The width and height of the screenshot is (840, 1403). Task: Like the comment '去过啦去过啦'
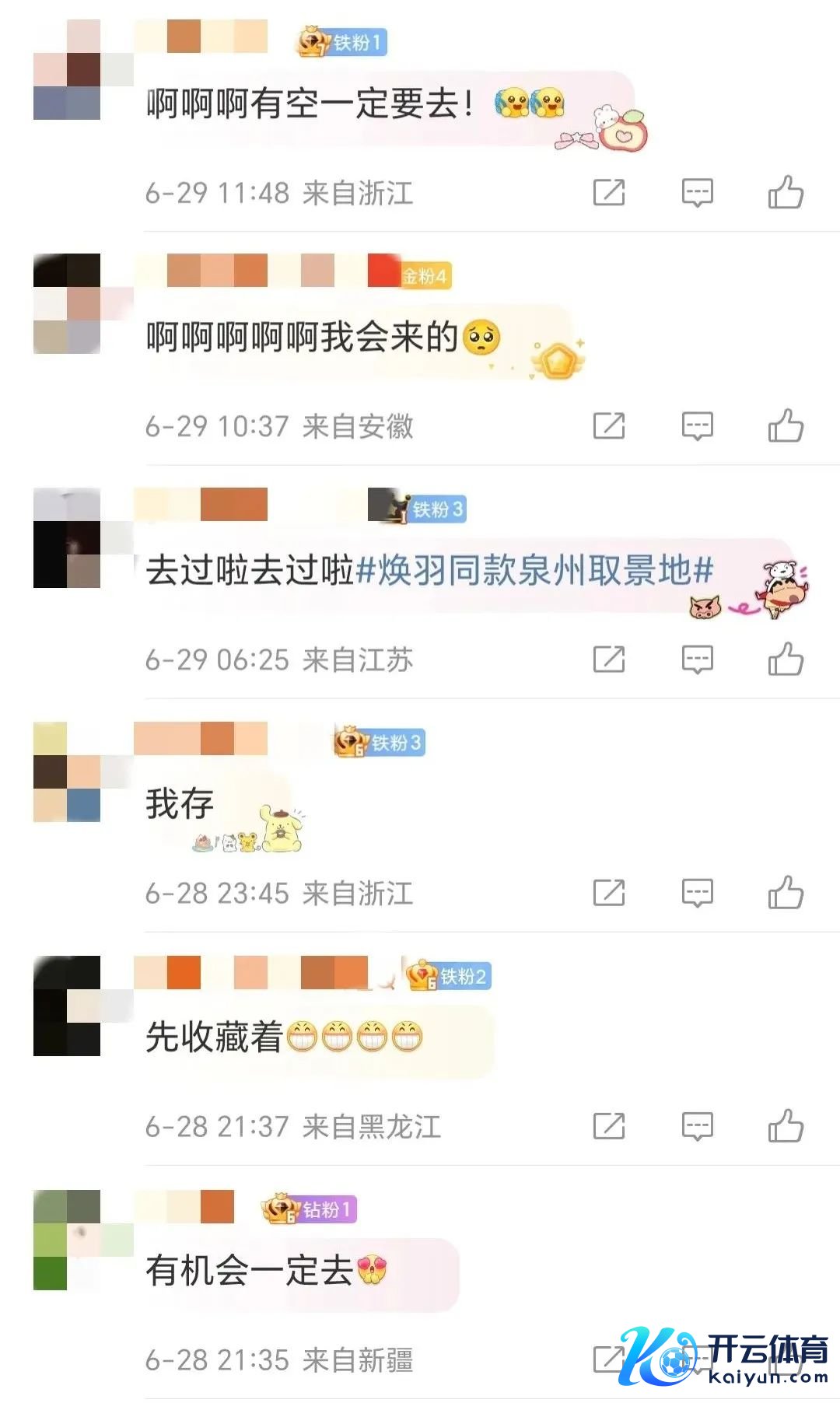(x=786, y=659)
